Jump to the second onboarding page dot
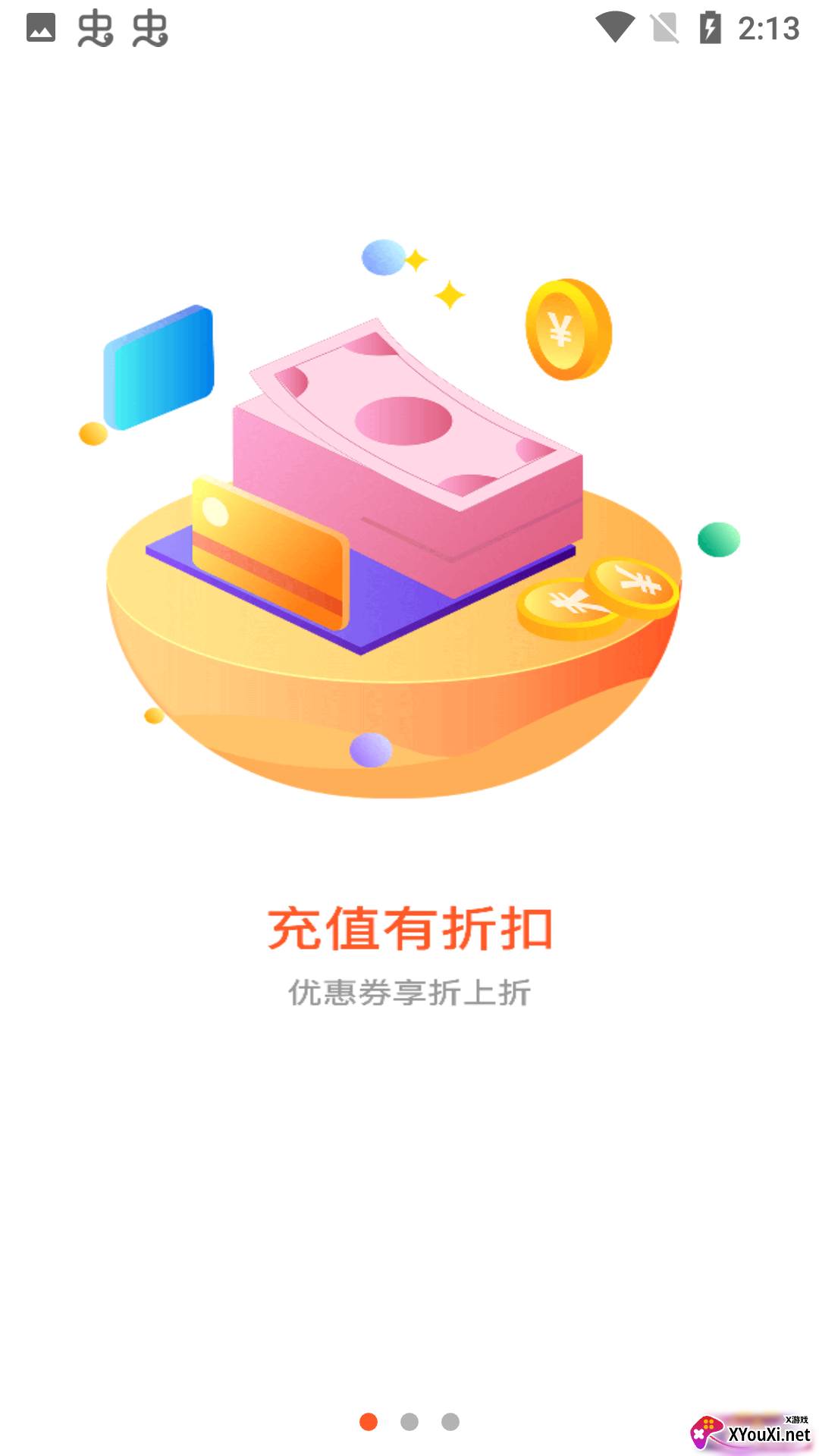The image size is (819, 1456). (409, 1422)
